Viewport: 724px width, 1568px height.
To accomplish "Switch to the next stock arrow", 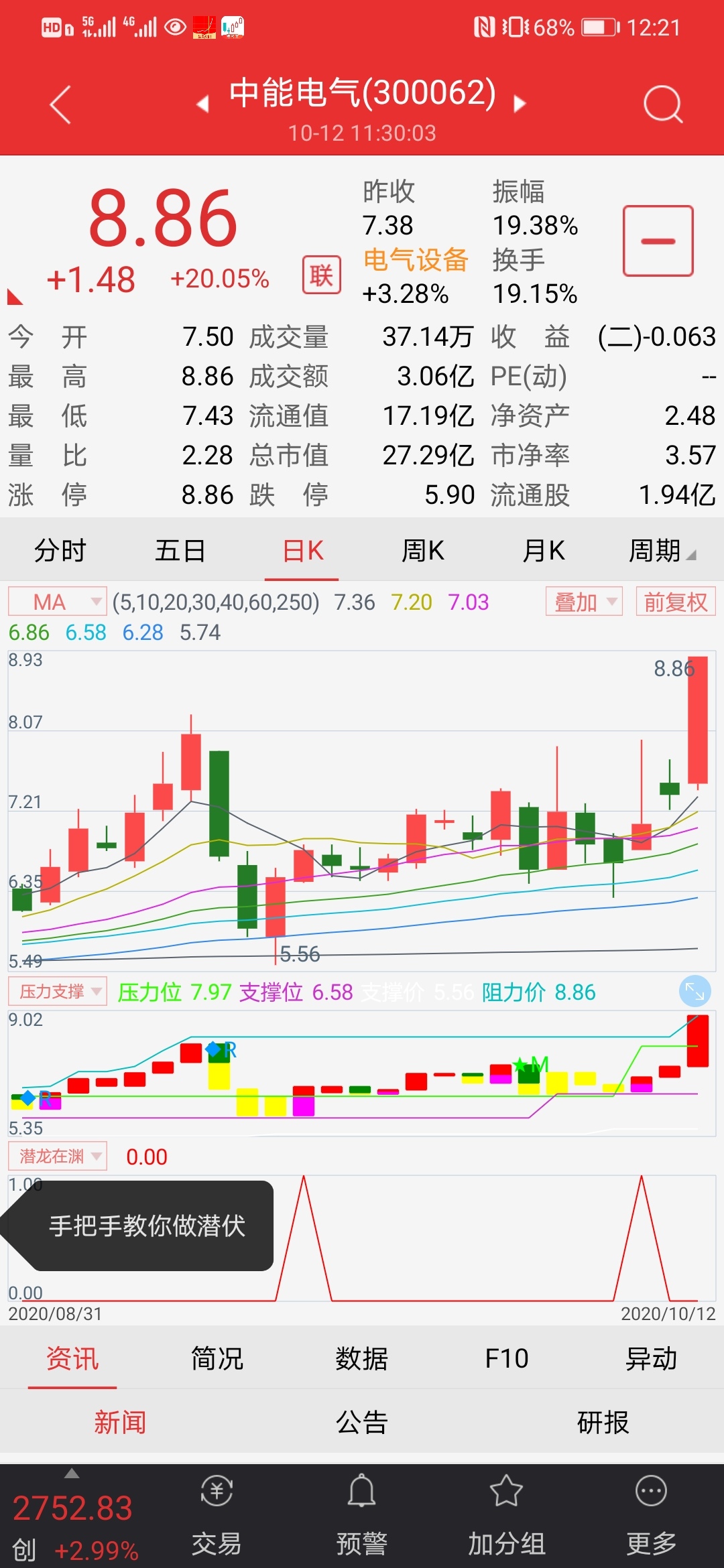I will (519, 104).
